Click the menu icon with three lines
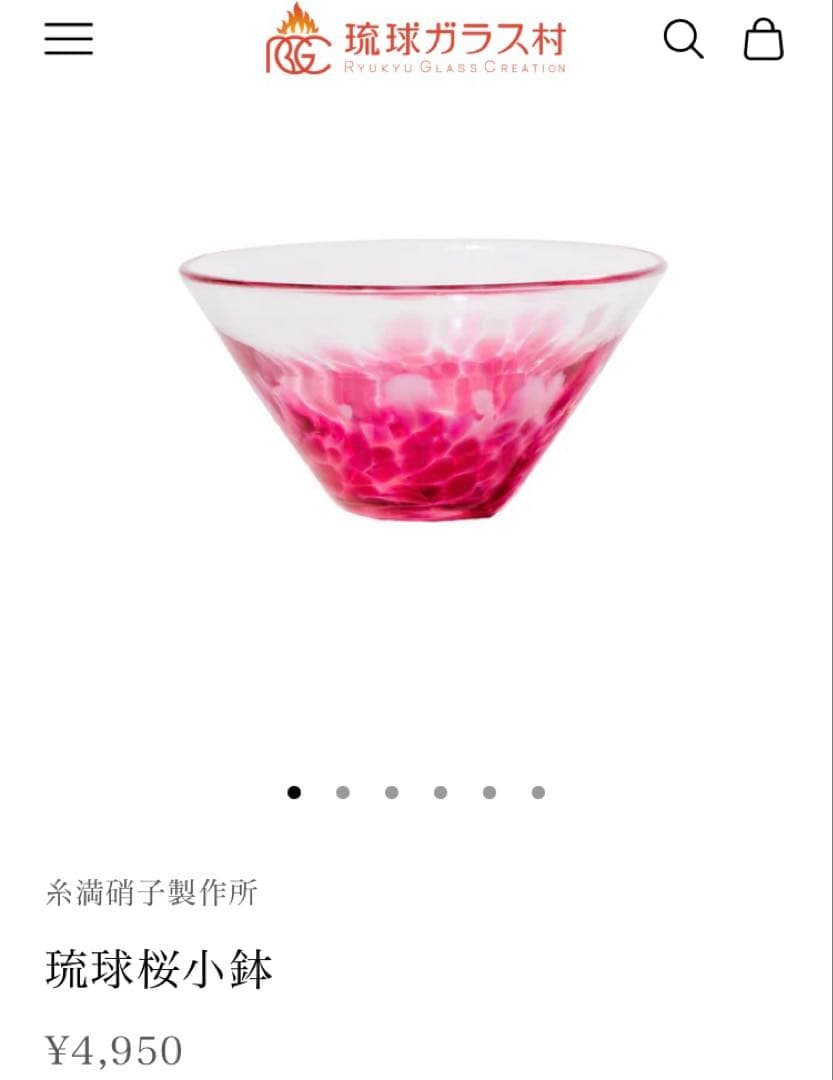This screenshot has width=833, height=1080. (68, 39)
